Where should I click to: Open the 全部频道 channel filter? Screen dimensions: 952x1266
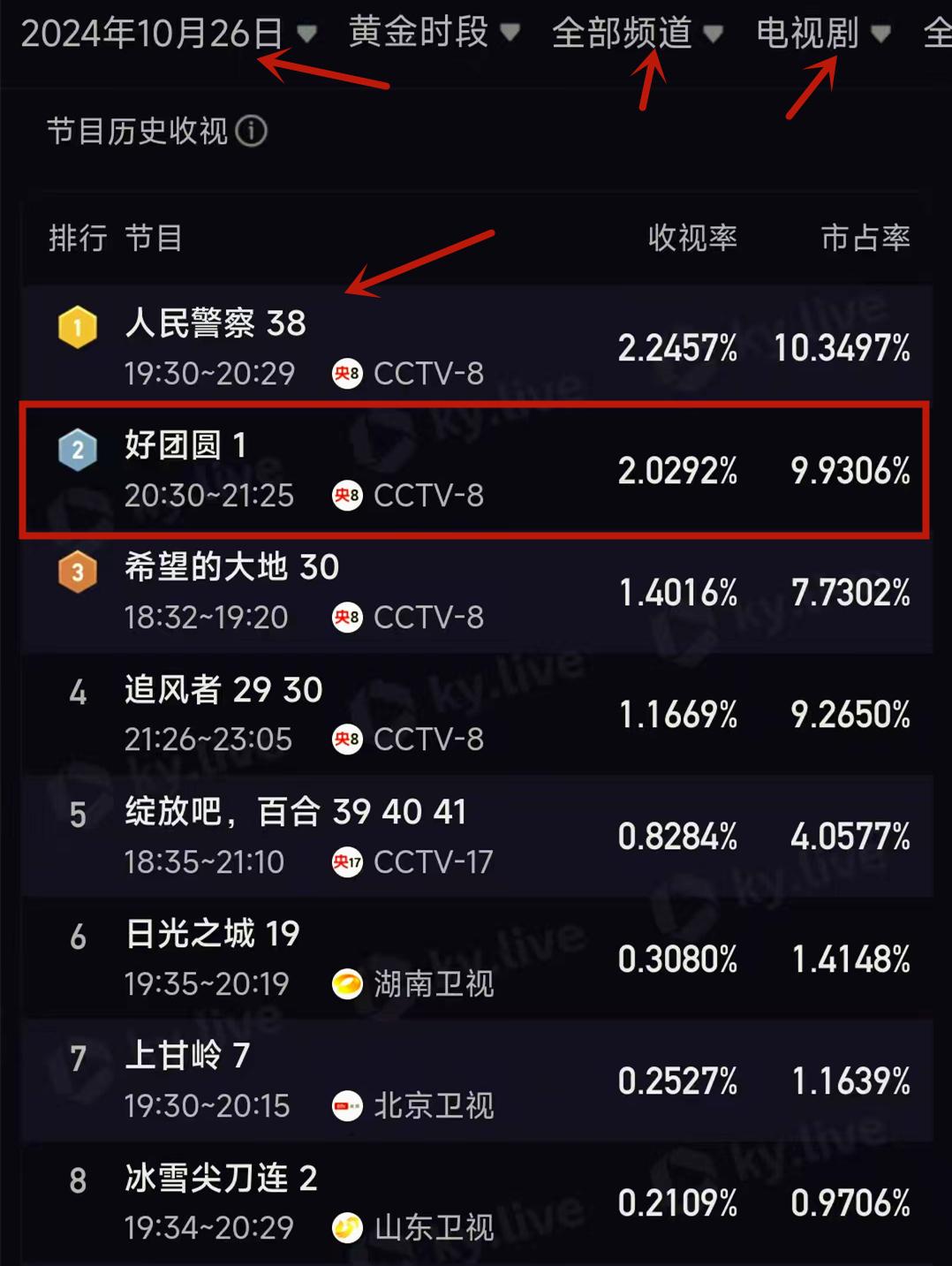click(636, 34)
